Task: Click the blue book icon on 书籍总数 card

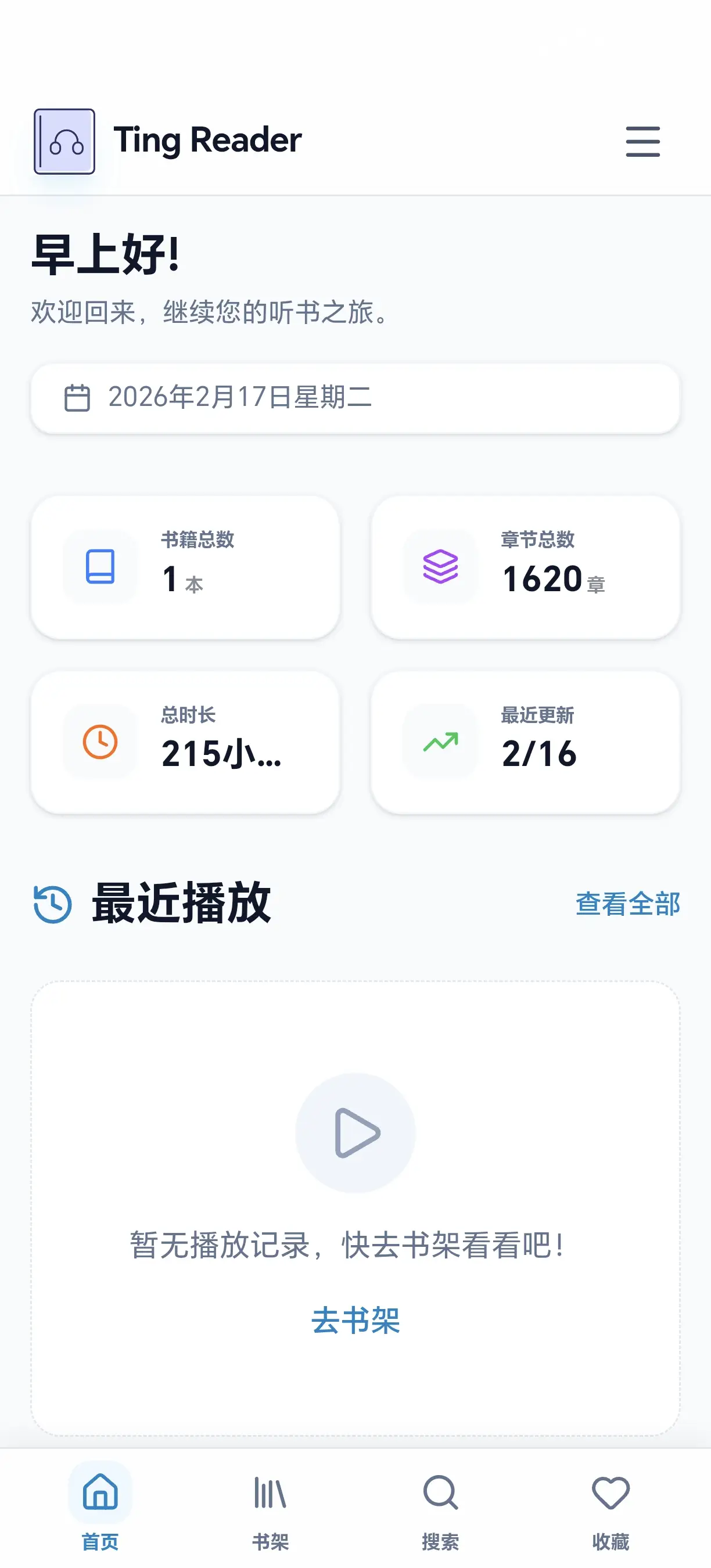Action: [x=101, y=567]
